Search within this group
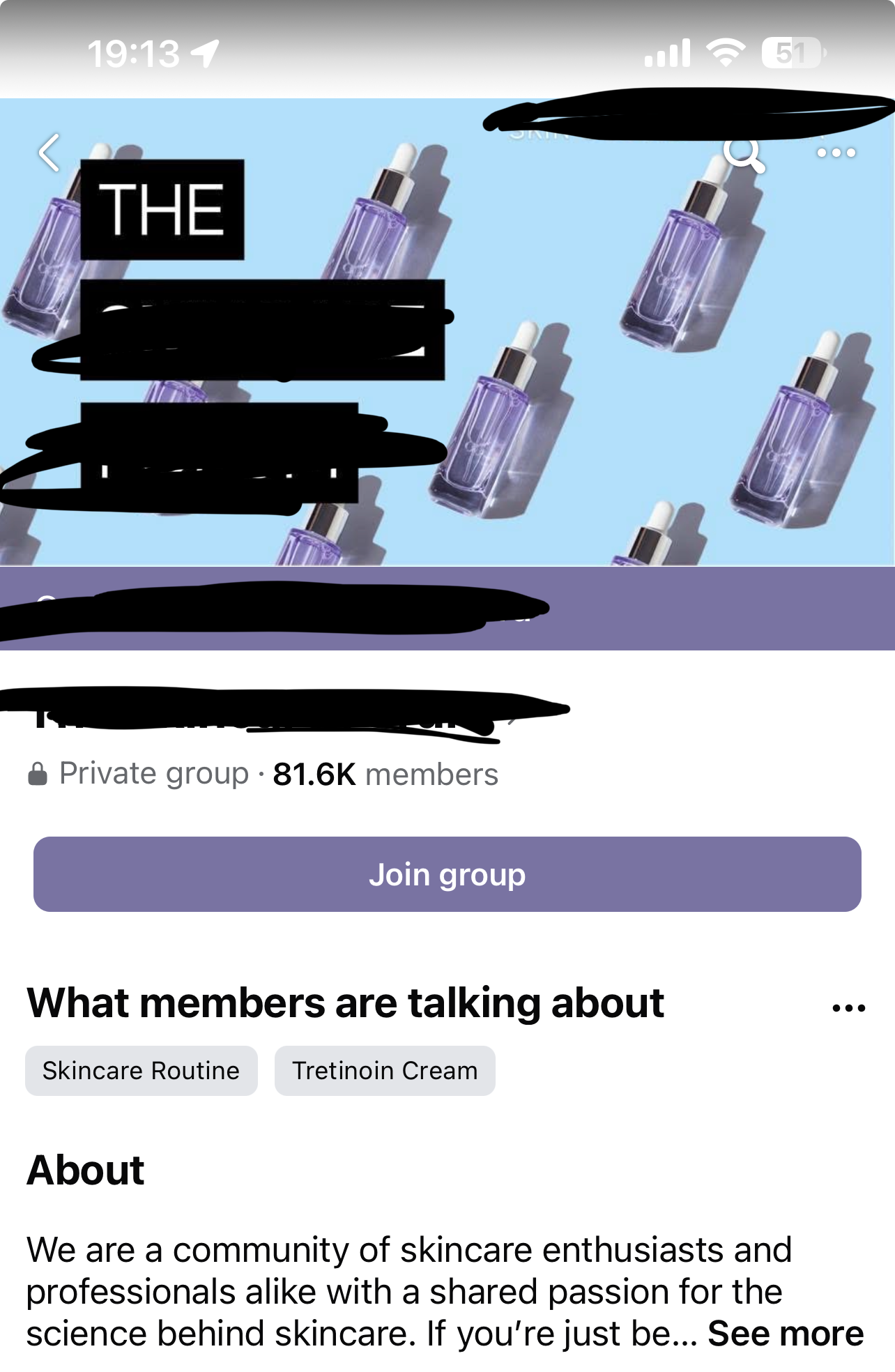The width and height of the screenshot is (895, 1372). [x=743, y=154]
